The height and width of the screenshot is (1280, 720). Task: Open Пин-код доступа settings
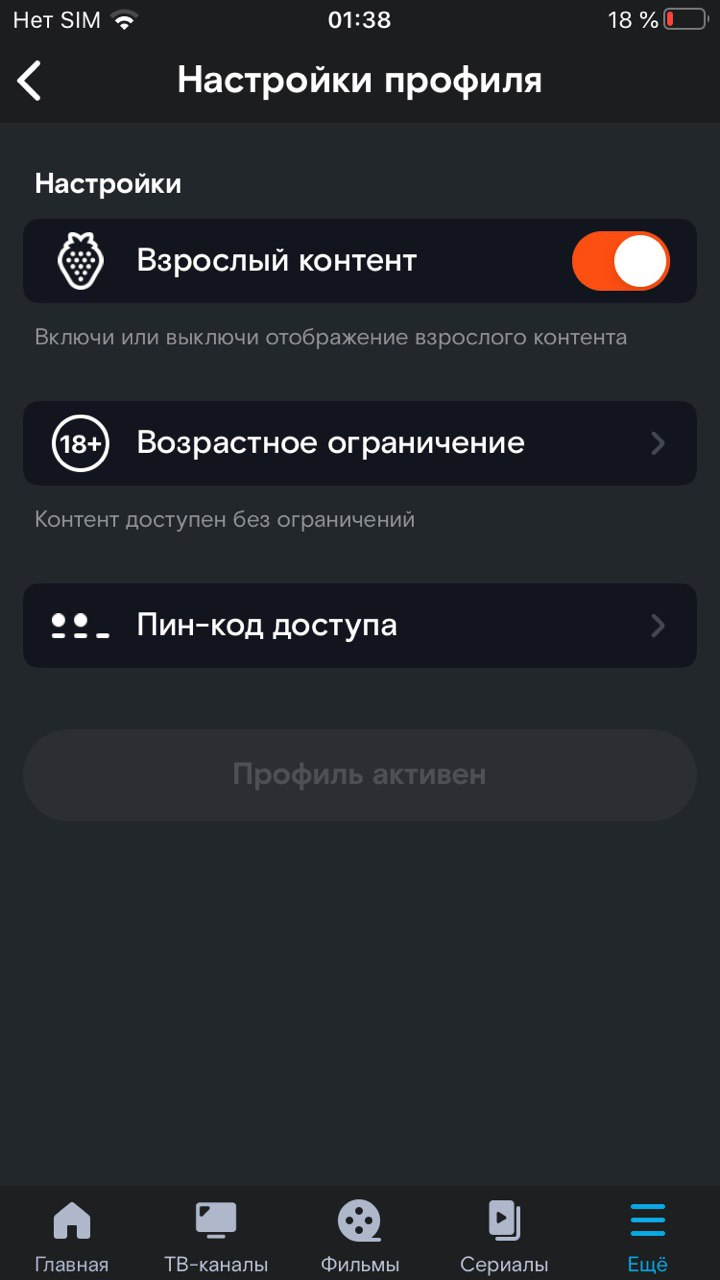click(360, 626)
